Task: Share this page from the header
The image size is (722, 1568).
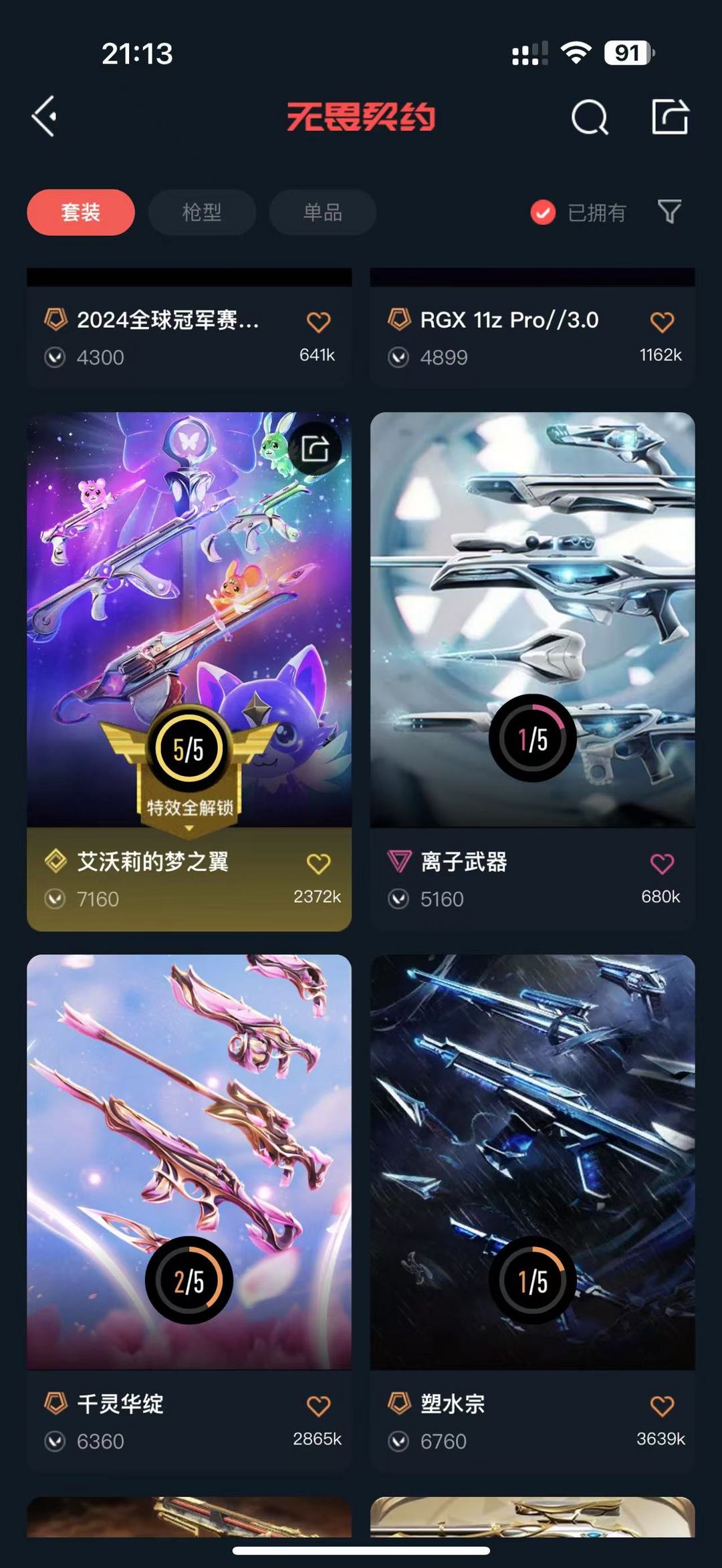Action: coord(670,117)
